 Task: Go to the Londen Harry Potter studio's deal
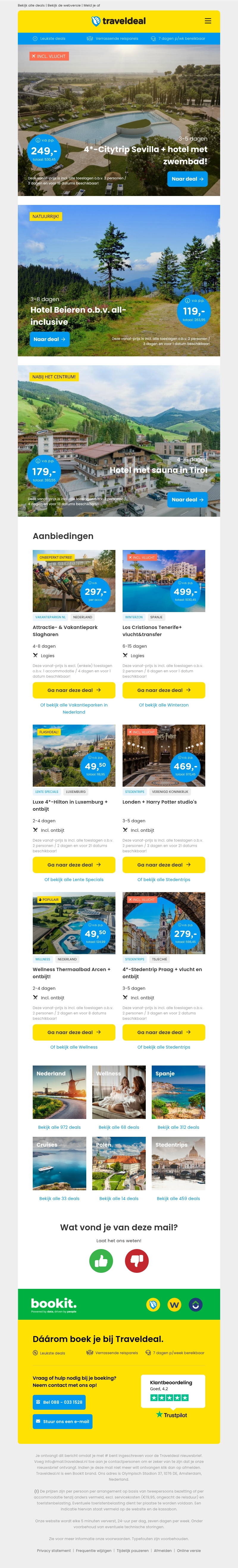click(x=164, y=865)
